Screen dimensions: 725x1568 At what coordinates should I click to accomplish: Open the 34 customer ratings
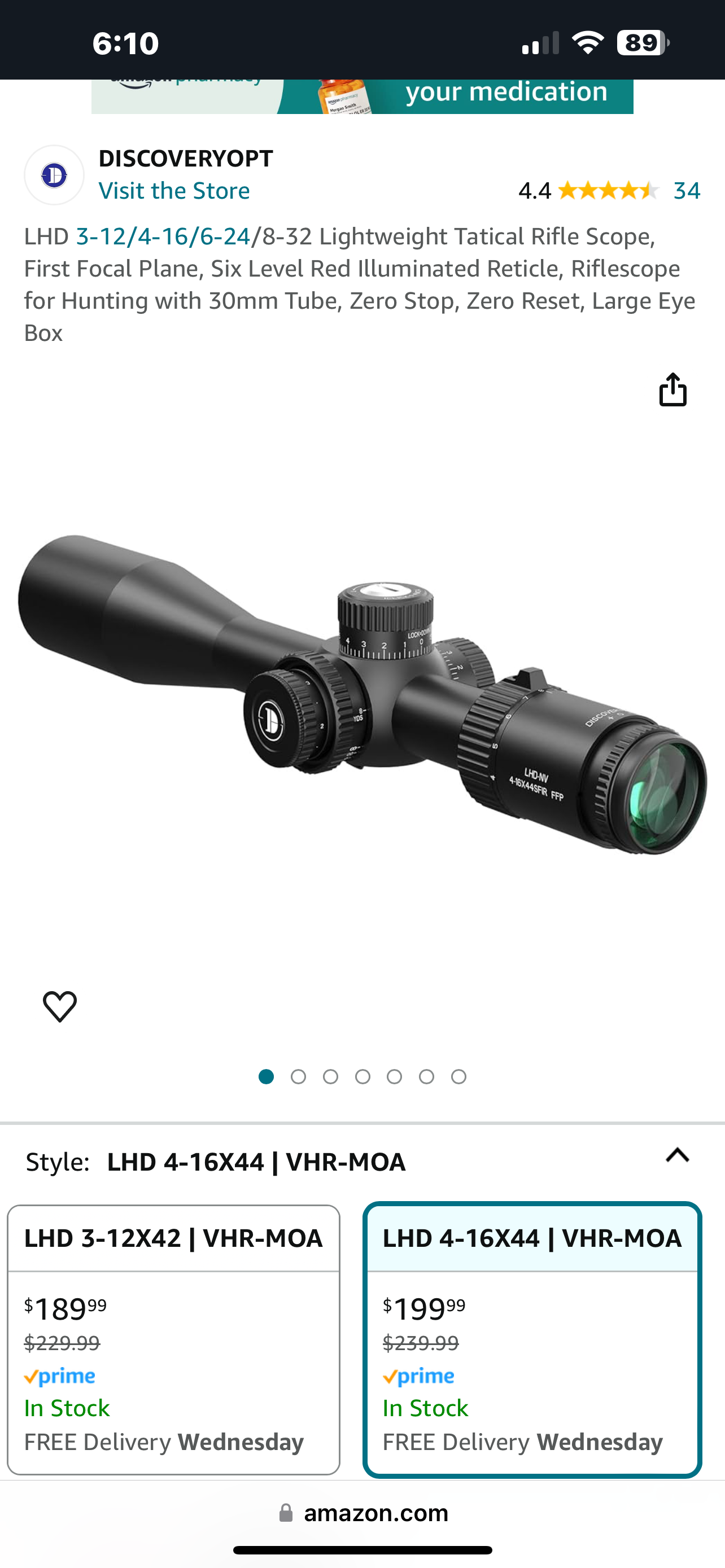687,191
